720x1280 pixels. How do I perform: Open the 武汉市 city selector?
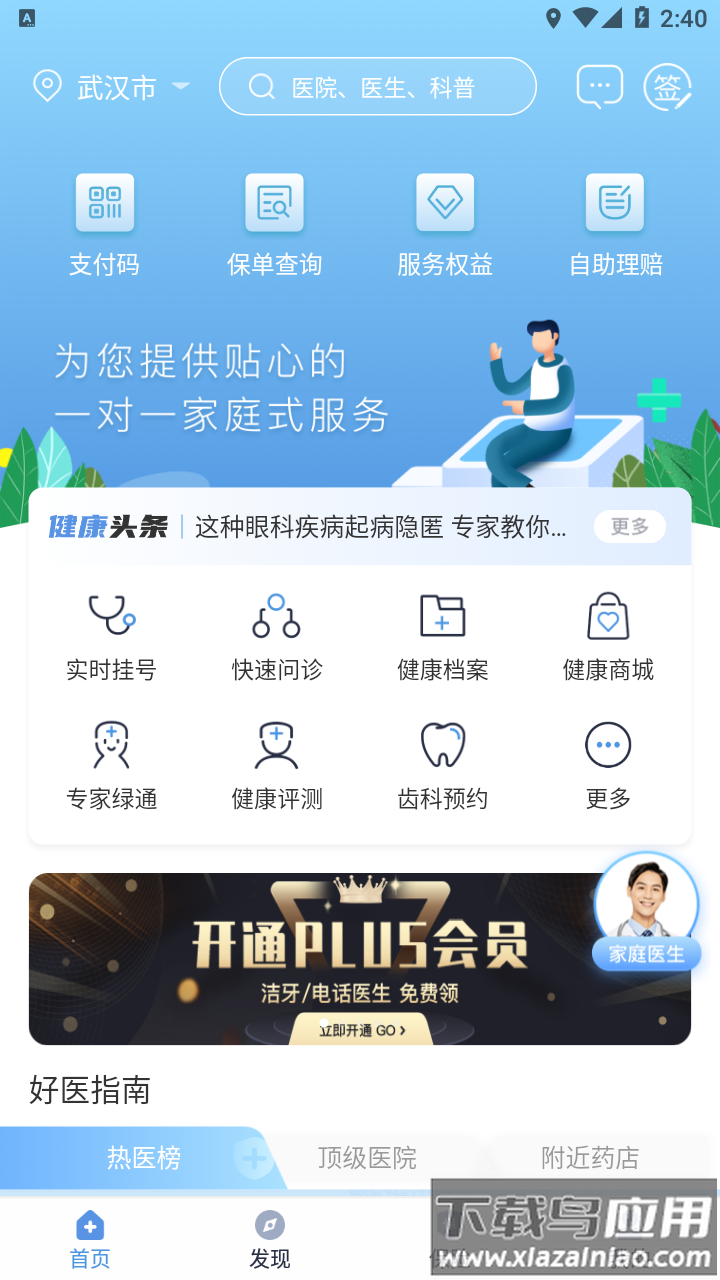tap(113, 88)
